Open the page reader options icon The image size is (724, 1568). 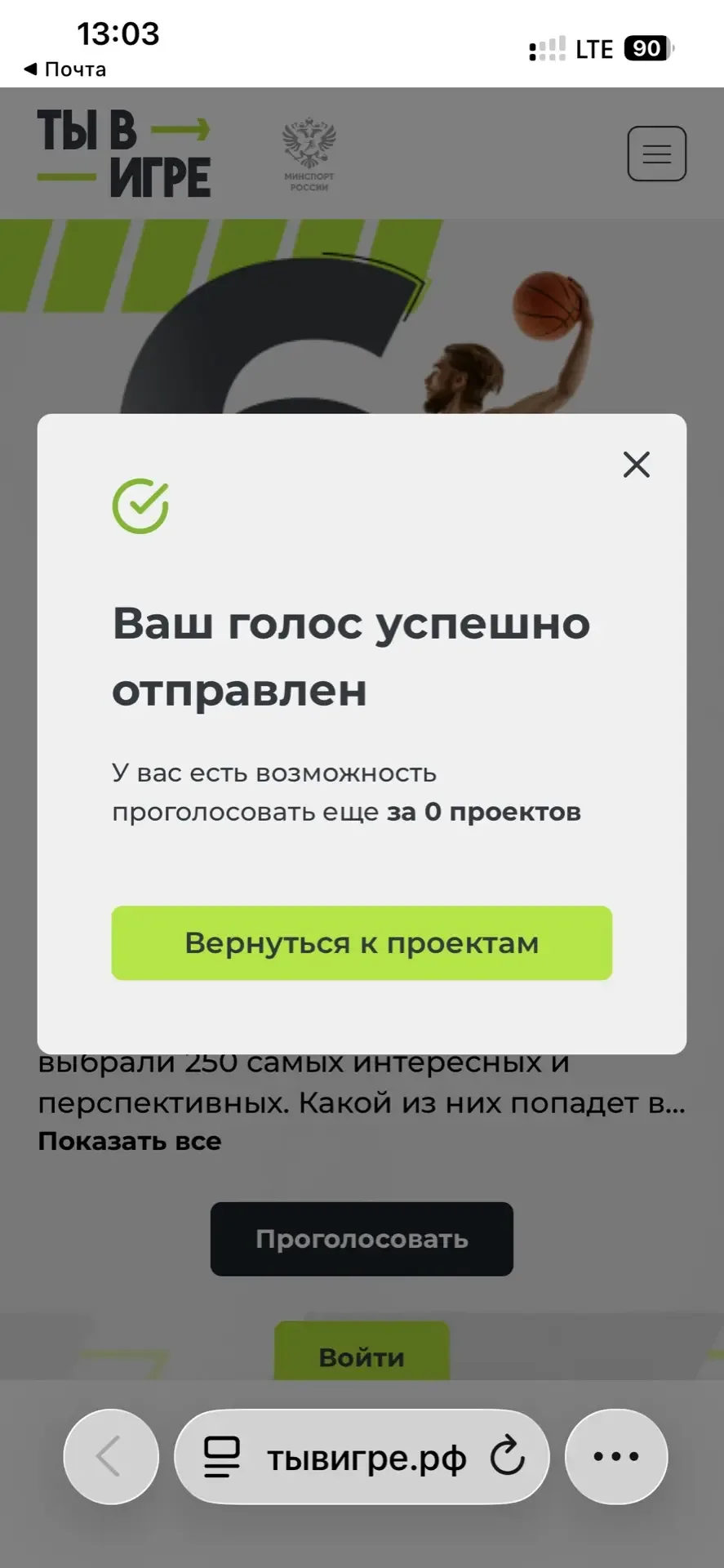[x=221, y=1456]
